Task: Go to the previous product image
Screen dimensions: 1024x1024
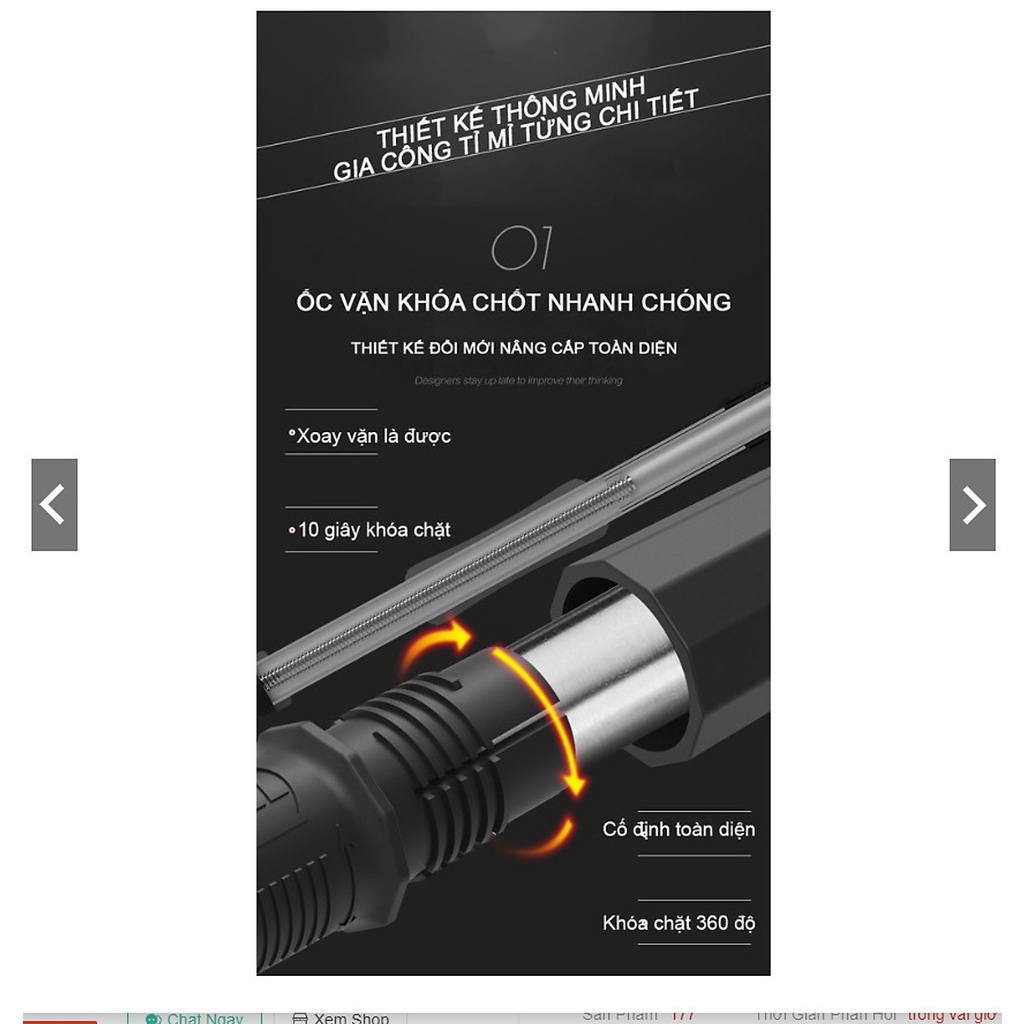Action: tap(54, 505)
